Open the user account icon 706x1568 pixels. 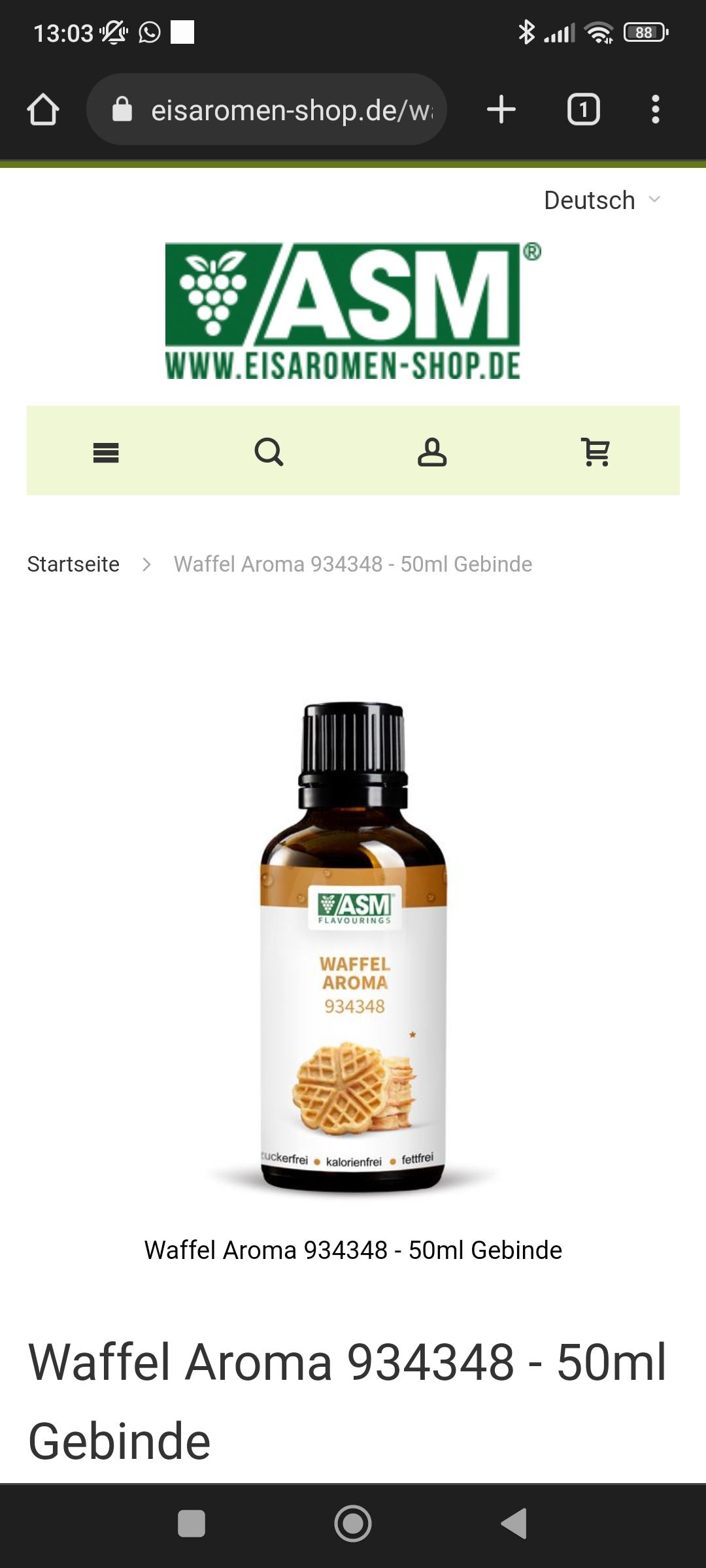click(x=432, y=451)
